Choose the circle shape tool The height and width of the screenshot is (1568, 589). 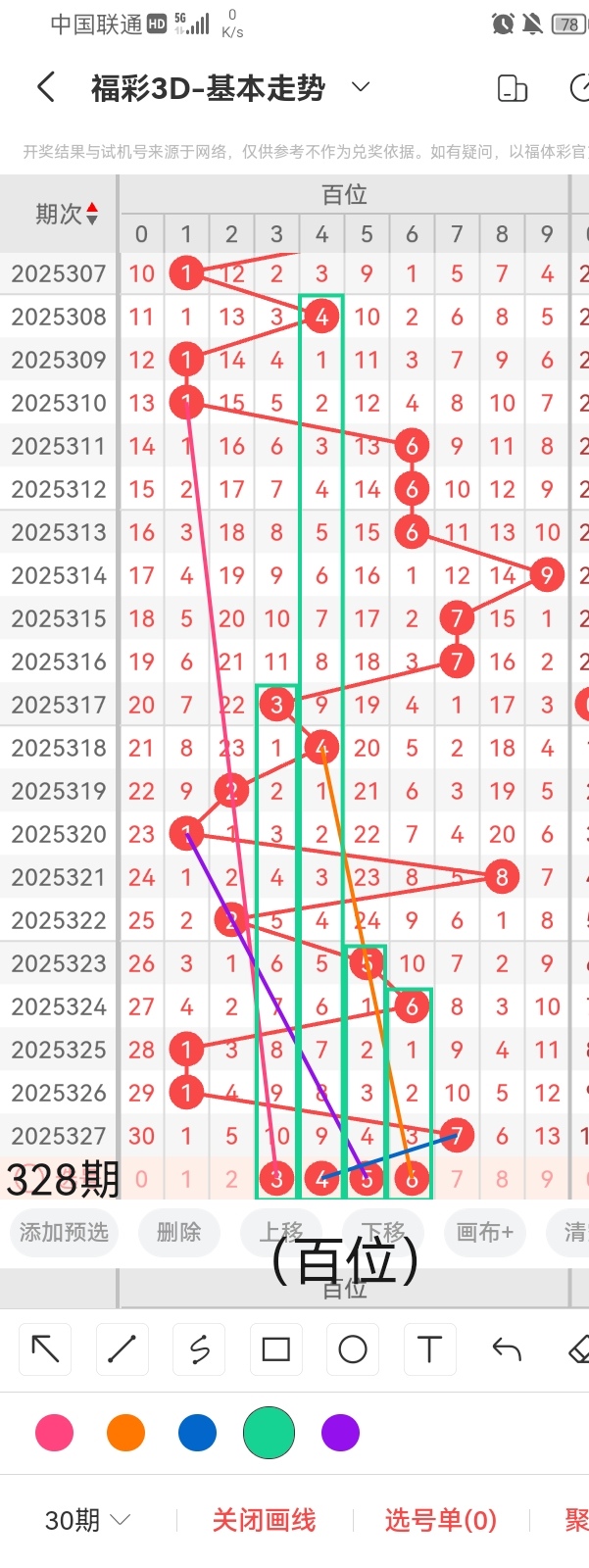352,1349
